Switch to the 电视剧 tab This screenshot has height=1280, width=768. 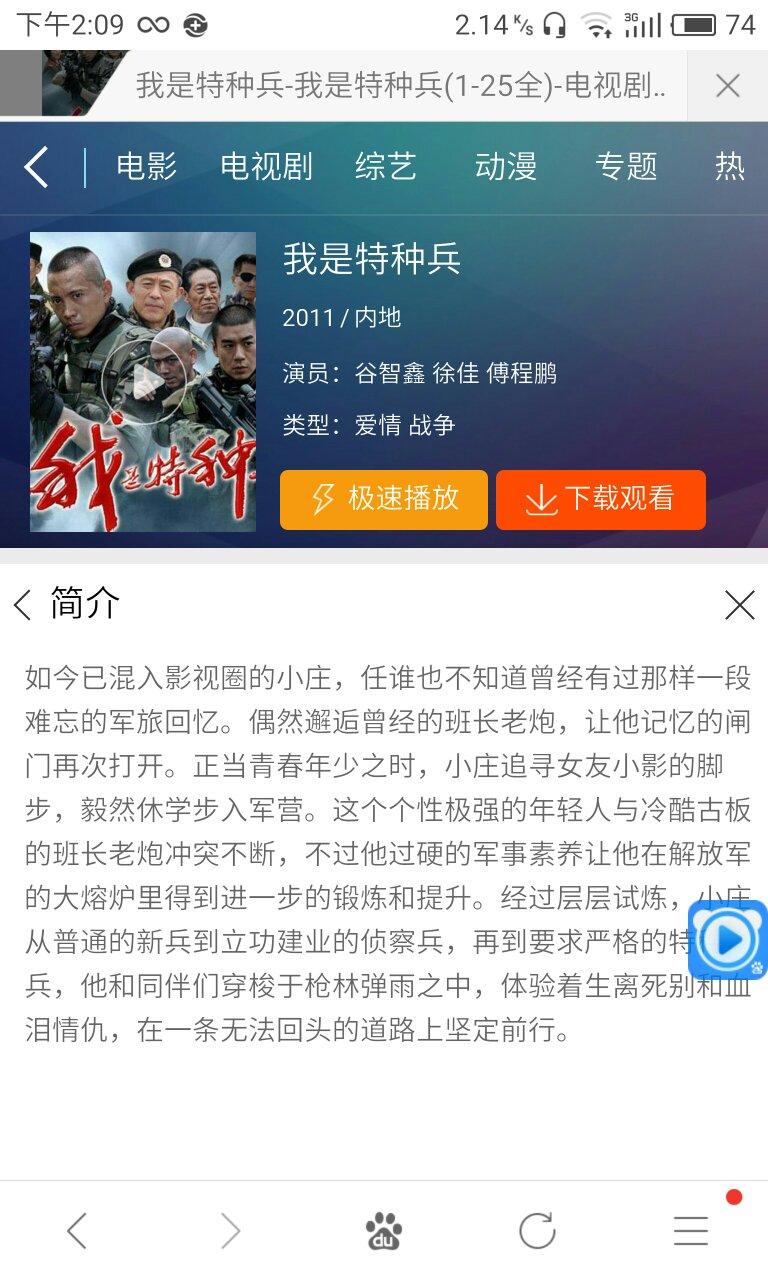266,167
